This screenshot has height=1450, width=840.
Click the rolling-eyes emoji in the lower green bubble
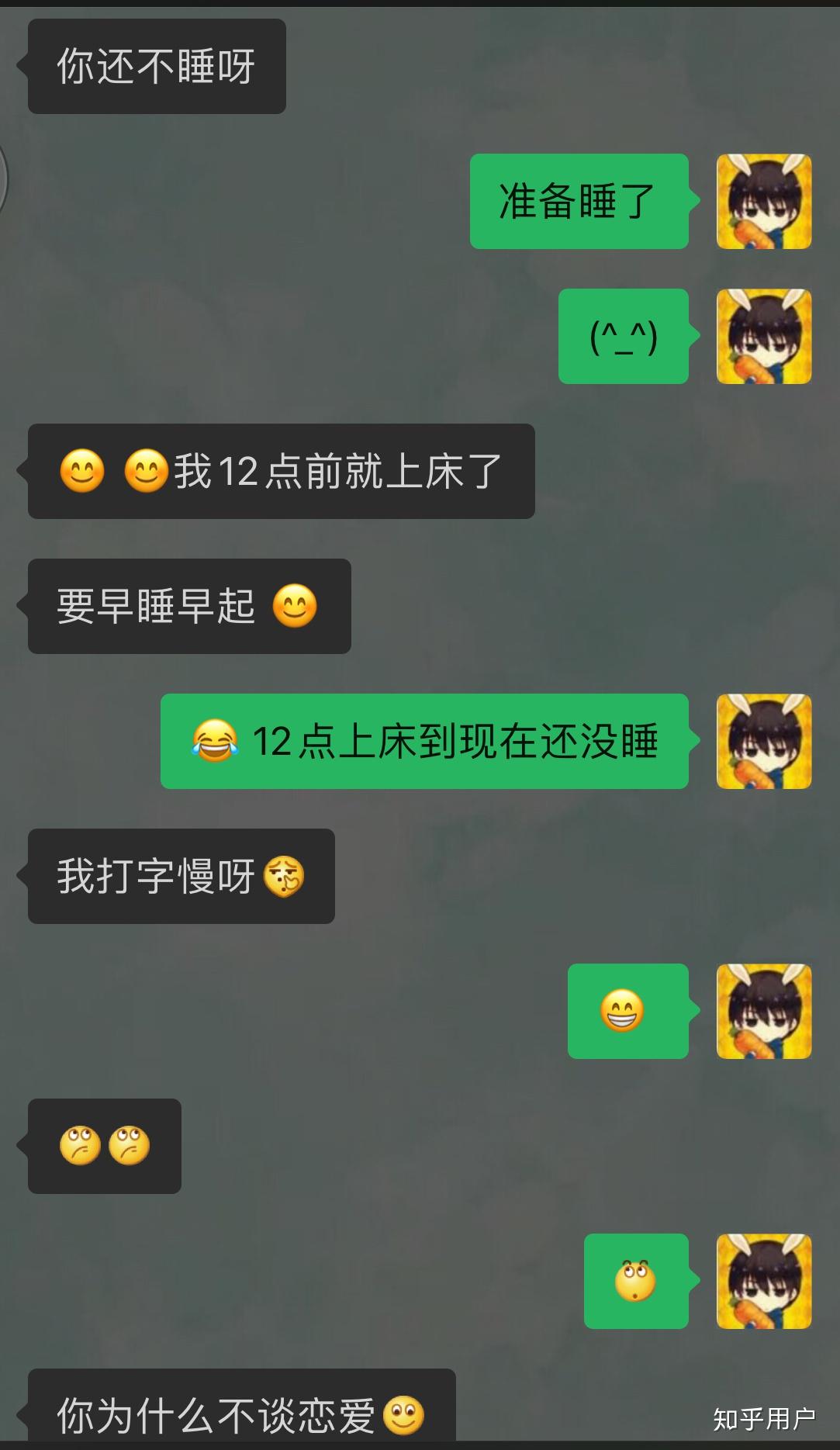tap(636, 1280)
